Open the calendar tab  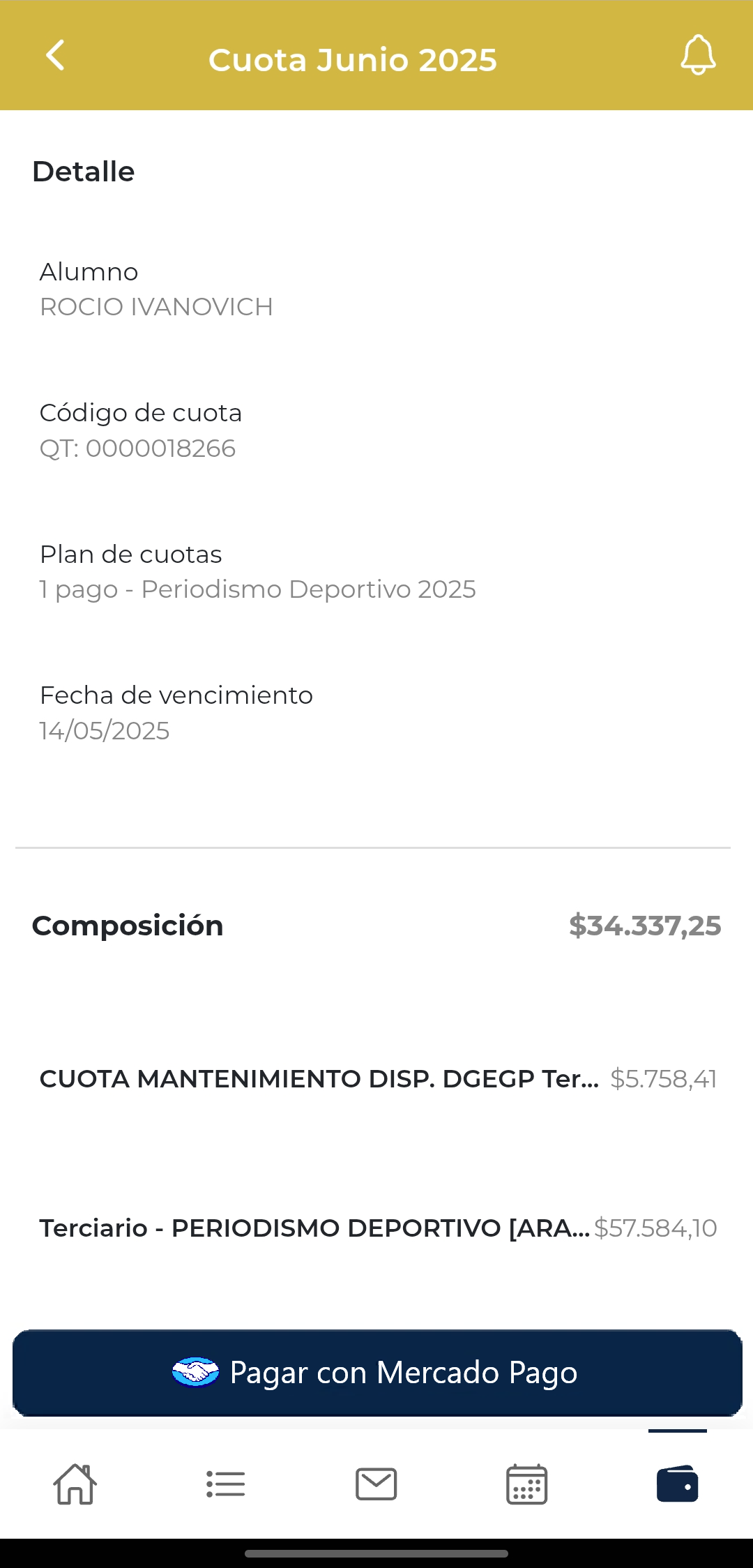click(526, 1484)
